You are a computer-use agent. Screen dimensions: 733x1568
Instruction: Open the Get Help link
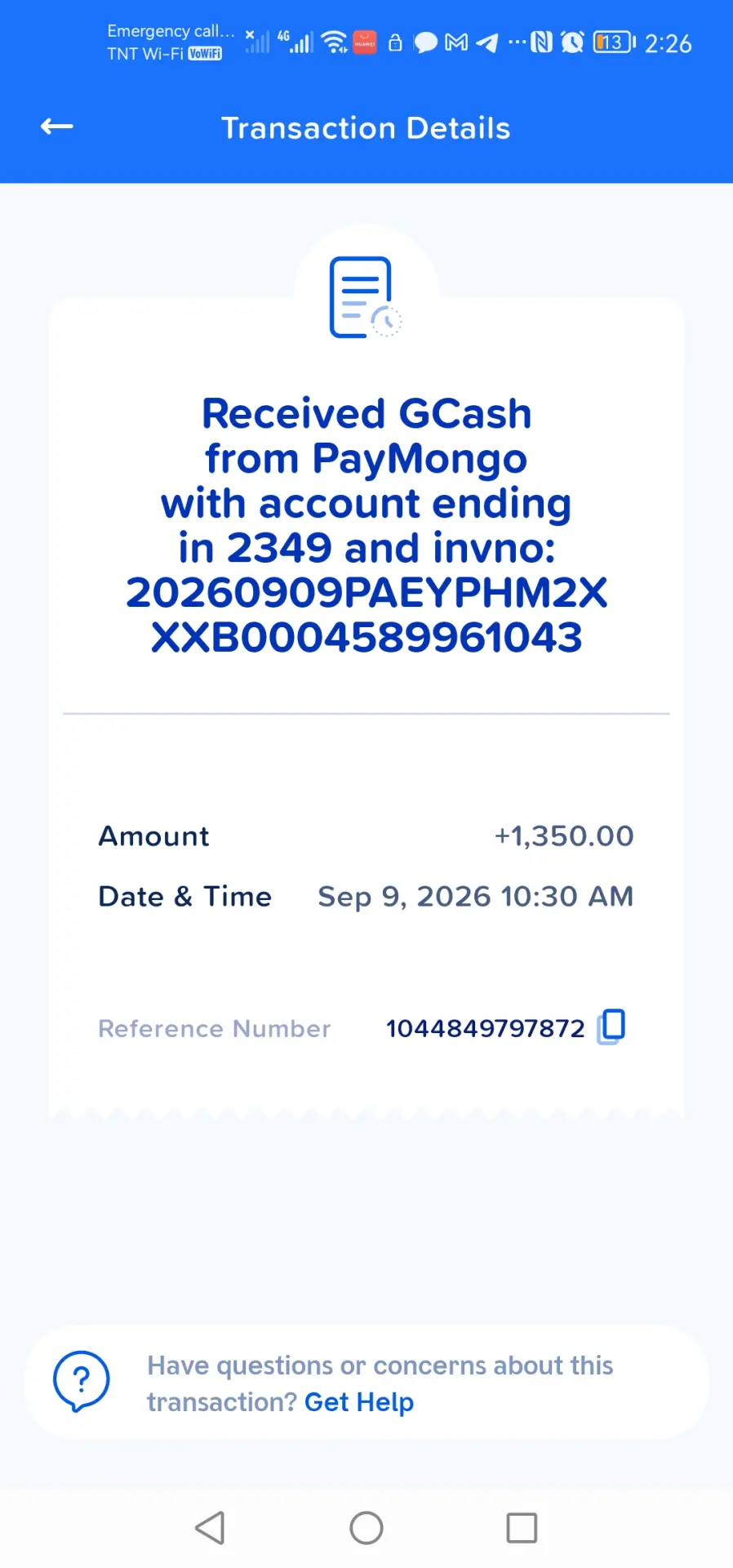pyautogui.click(x=359, y=1402)
